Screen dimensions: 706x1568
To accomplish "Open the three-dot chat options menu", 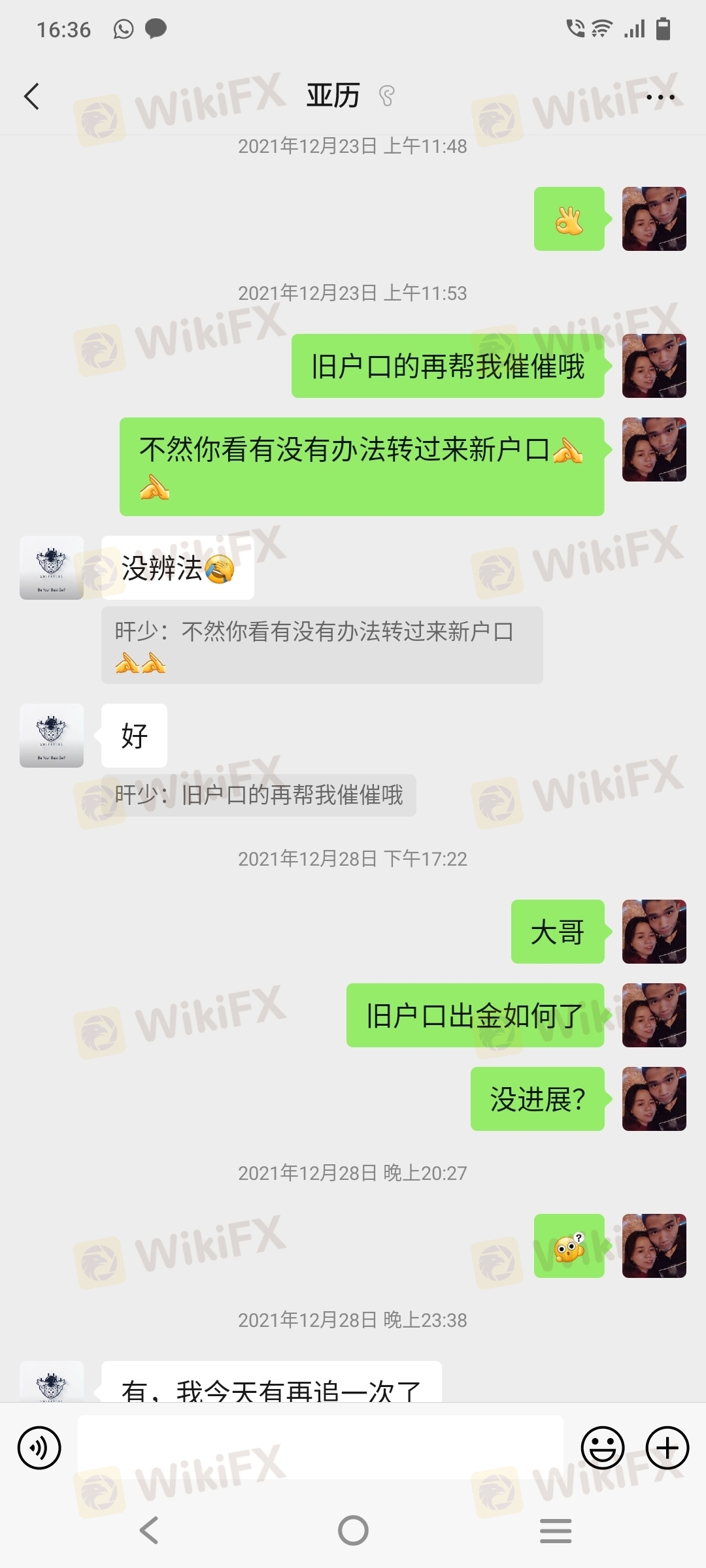I will pyautogui.click(x=660, y=97).
